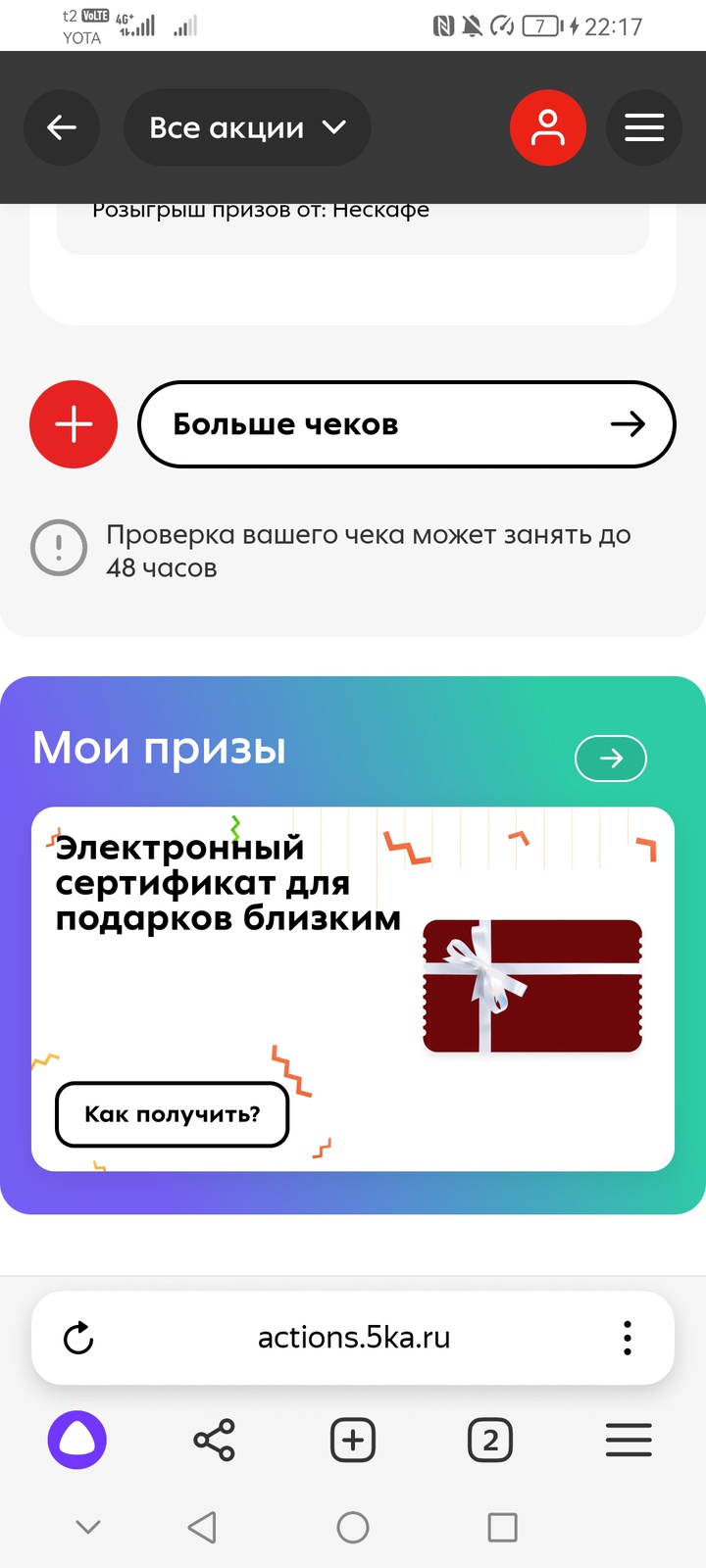706x1568 pixels.
Task: View the two open tabs
Action: pos(490,1440)
